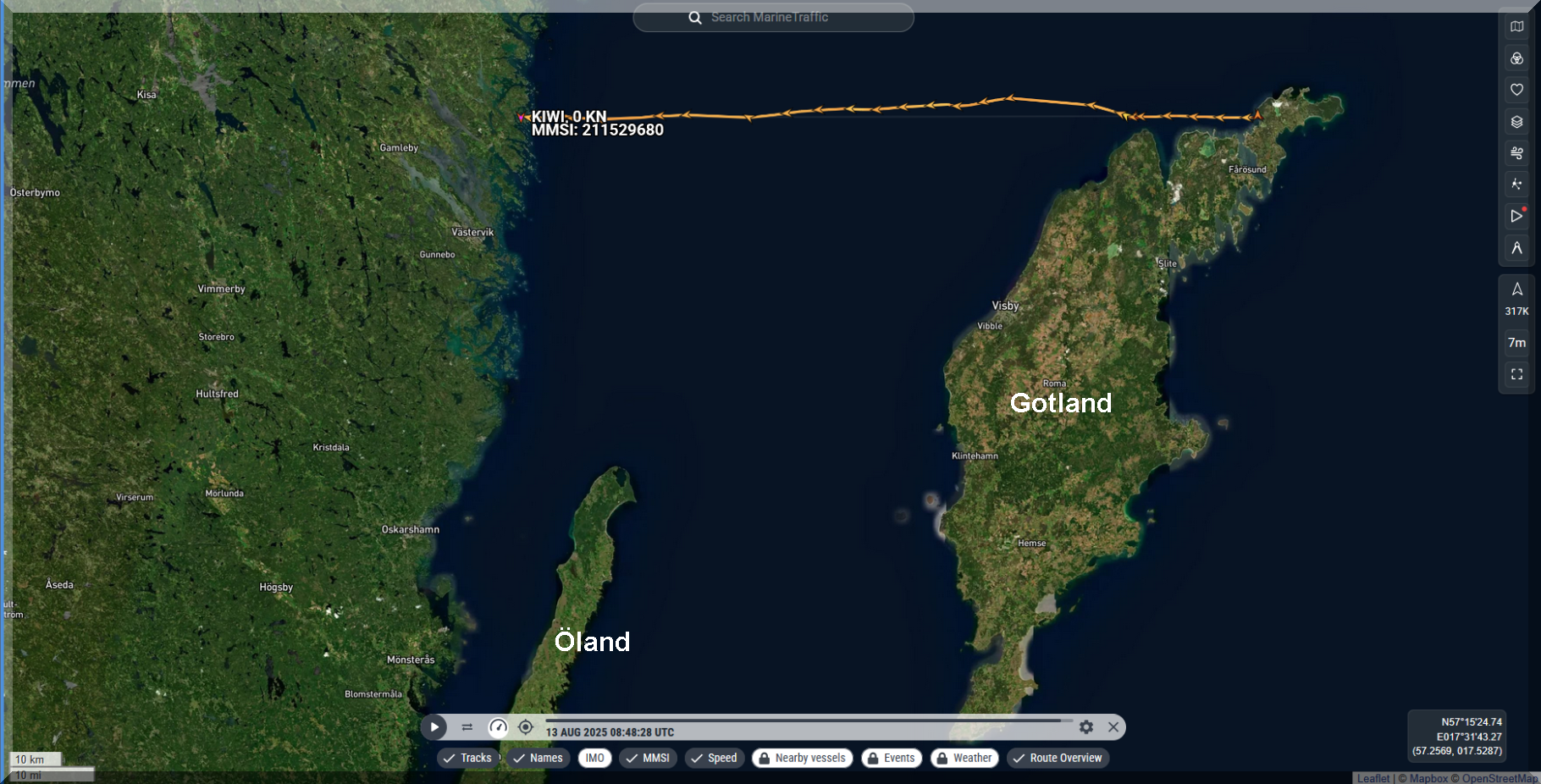Image resolution: width=1541 pixels, height=784 pixels.
Task: Select the locked Nearby vessels chip
Action: [802, 758]
